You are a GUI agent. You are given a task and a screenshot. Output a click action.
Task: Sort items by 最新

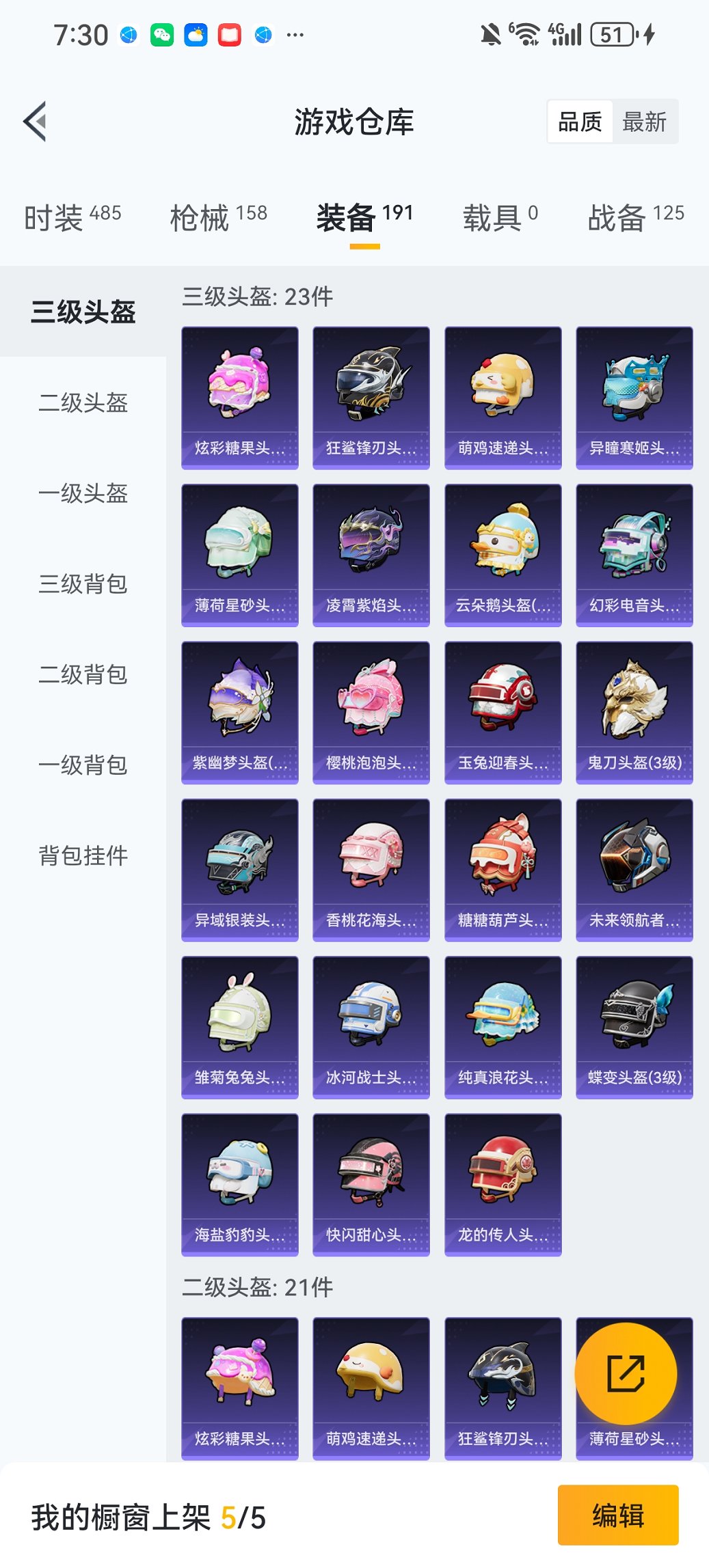(644, 122)
